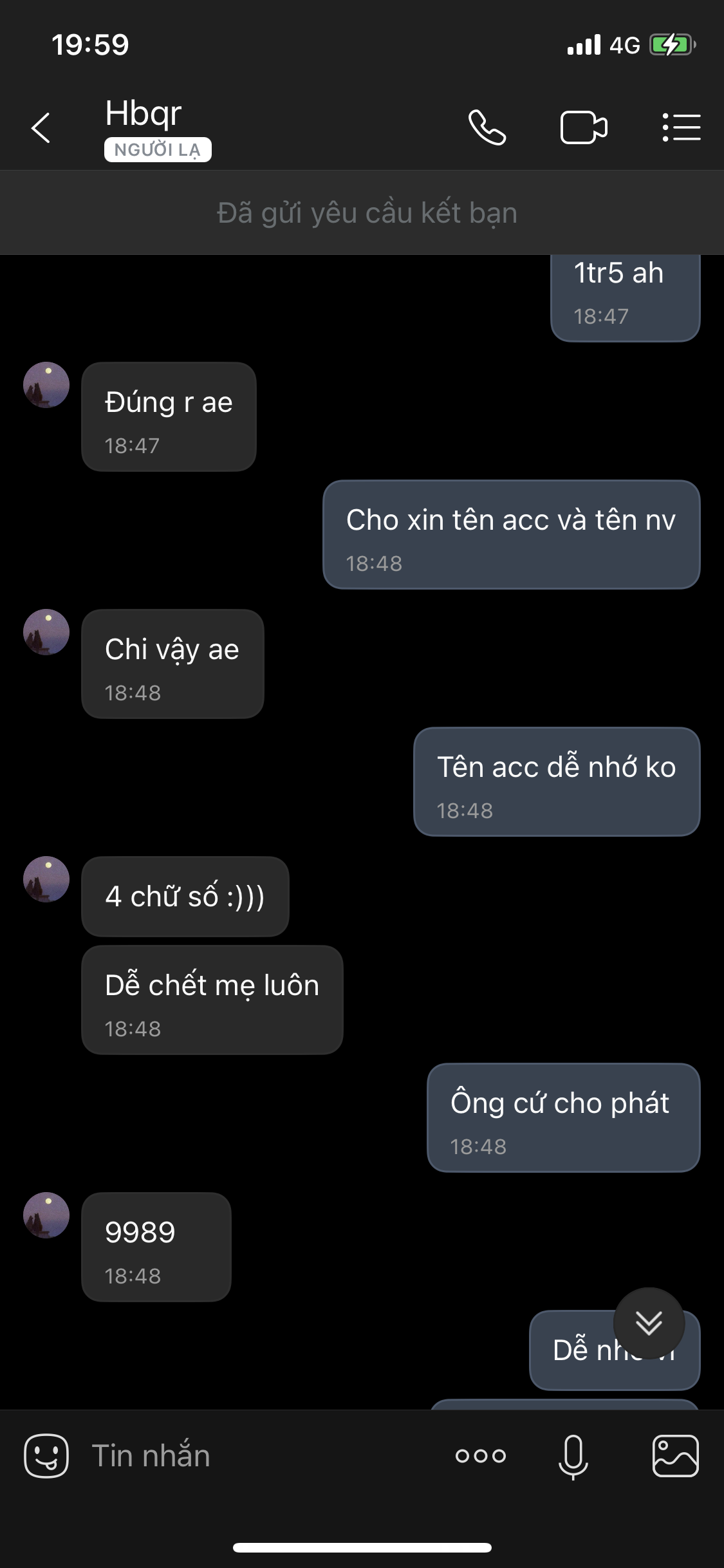Start a voice call with Hbqr
724x1568 pixels.
pos(487,127)
